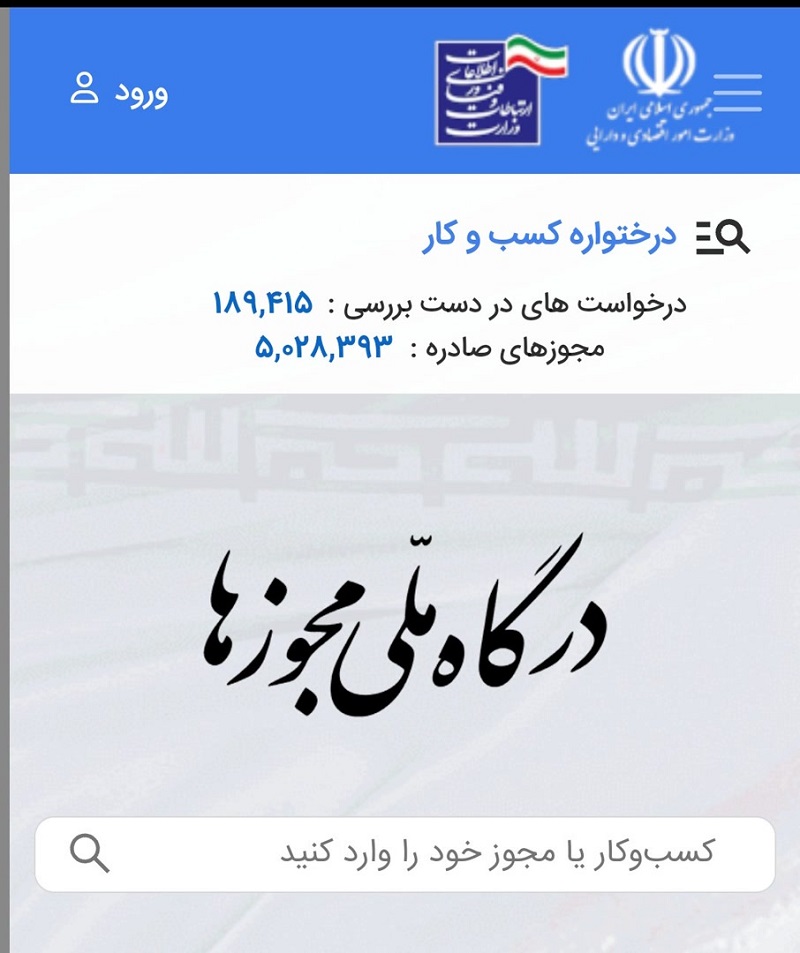Open the hamburger menu

pos(738,92)
